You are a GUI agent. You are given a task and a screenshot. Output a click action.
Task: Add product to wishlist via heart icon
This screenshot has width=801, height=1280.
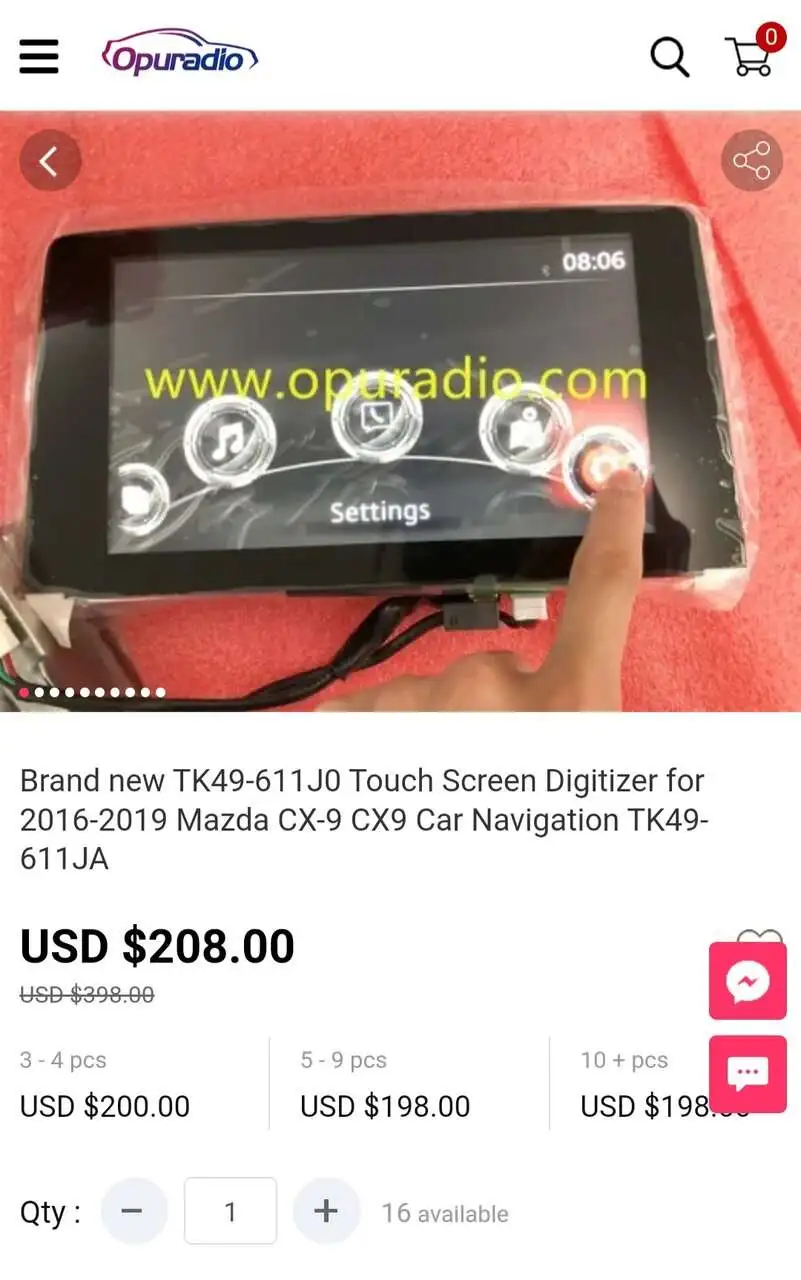(x=760, y=937)
